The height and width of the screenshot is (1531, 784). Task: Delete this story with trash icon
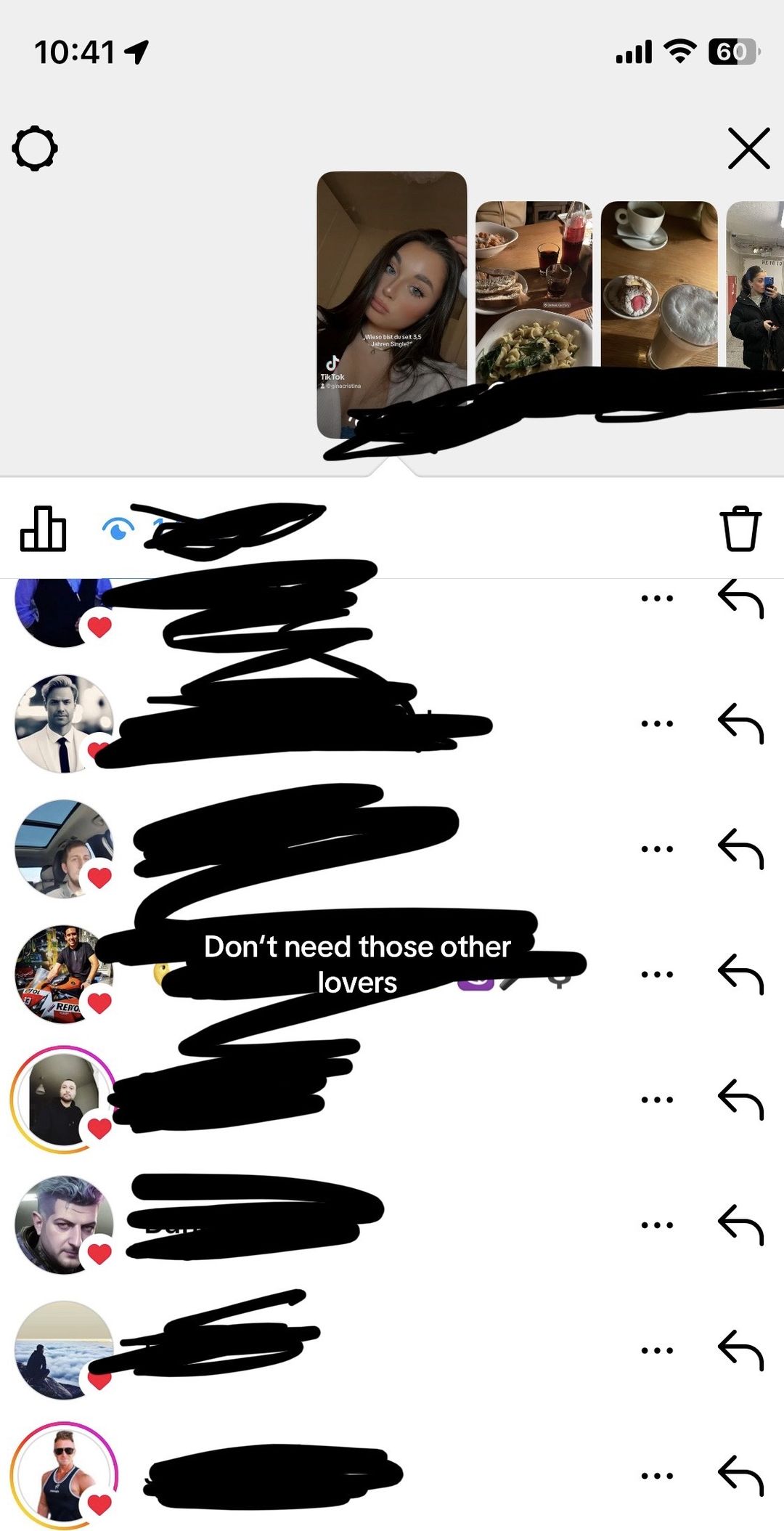[740, 529]
